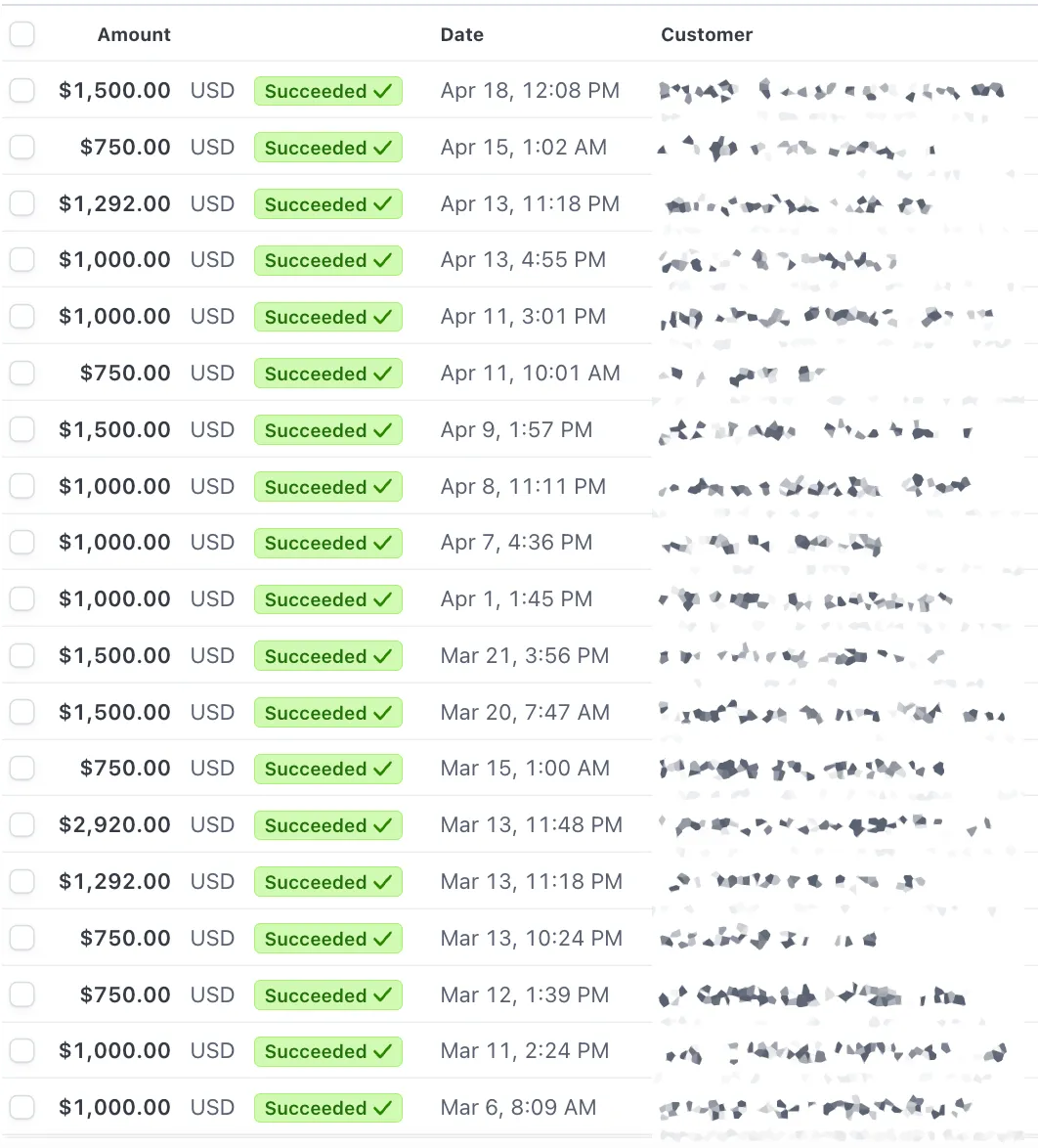Open the Apr 8, 11:11 PM payment details
Image resolution: width=1038 pixels, height=1148 pixels.
pos(519,486)
